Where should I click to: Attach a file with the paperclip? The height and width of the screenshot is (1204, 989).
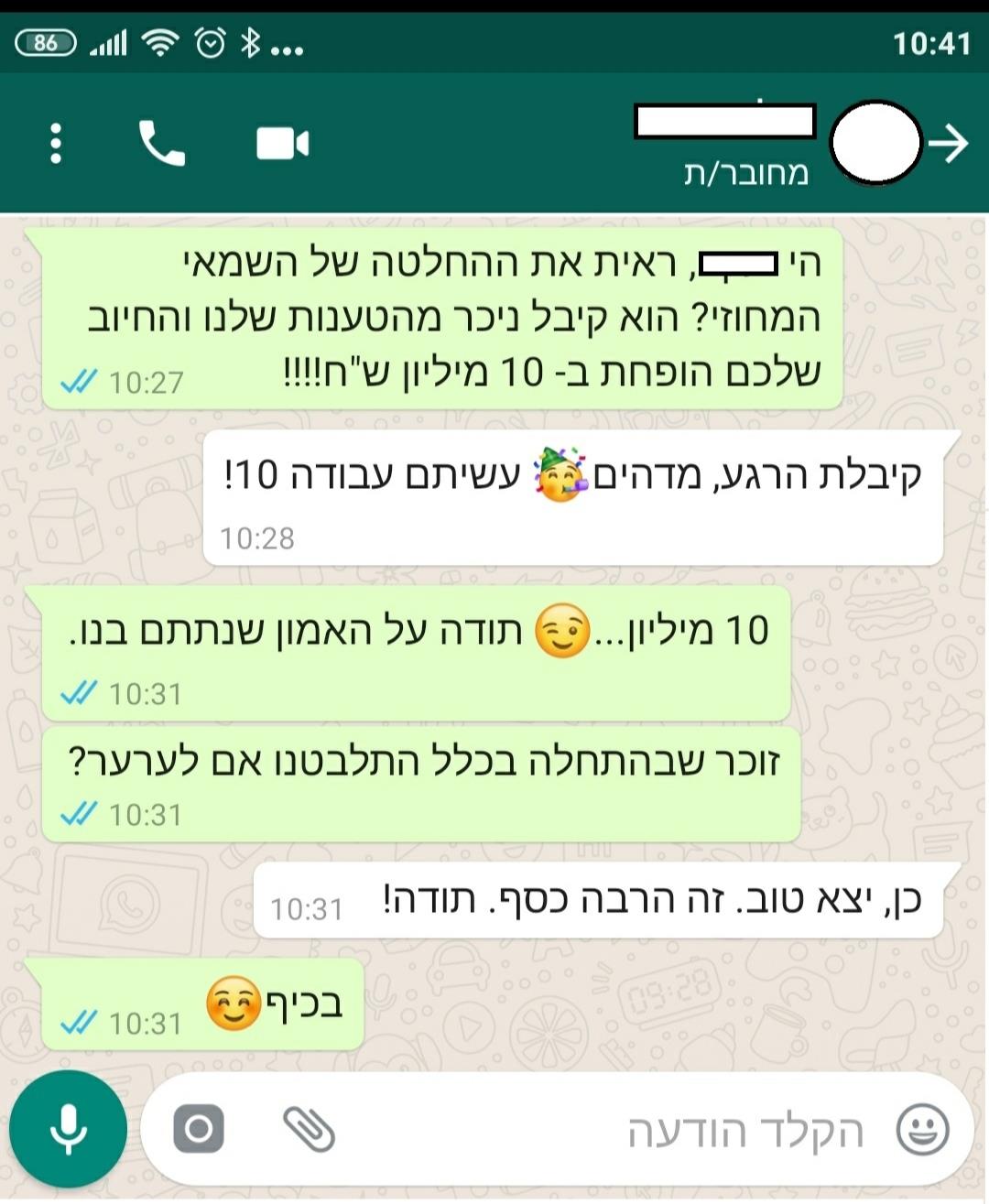point(310,1129)
